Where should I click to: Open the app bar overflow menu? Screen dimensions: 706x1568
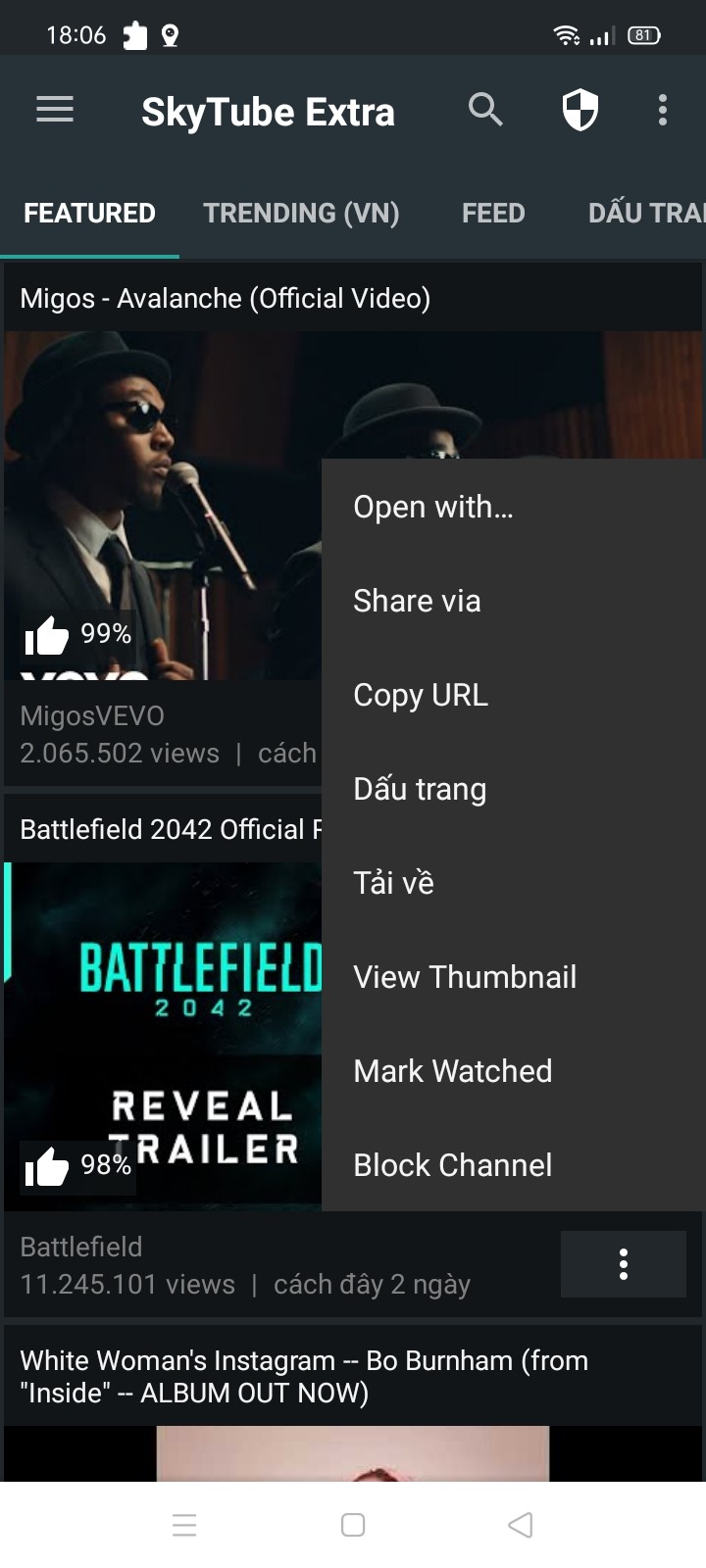pyautogui.click(x=663, y=110)
